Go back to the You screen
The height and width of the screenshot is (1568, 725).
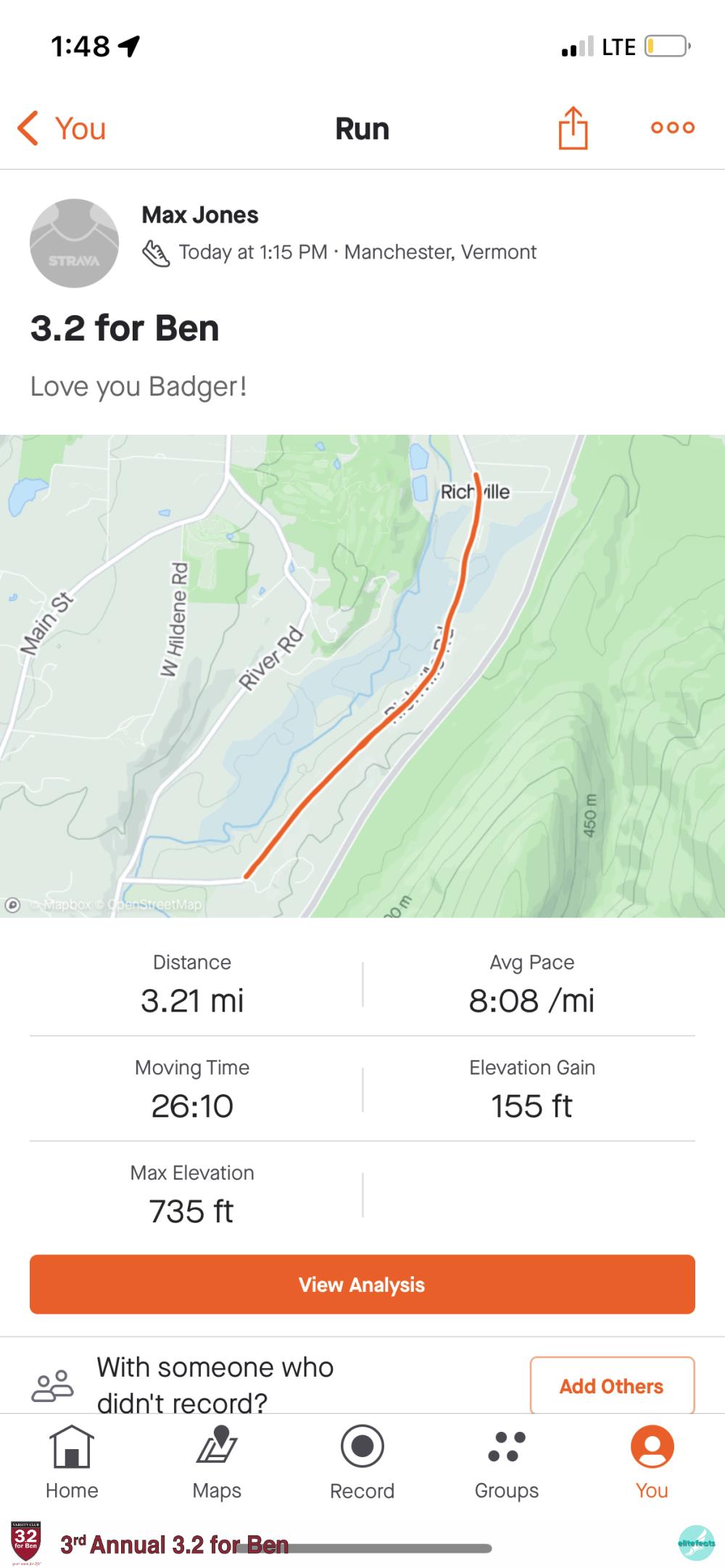point(62,129)
